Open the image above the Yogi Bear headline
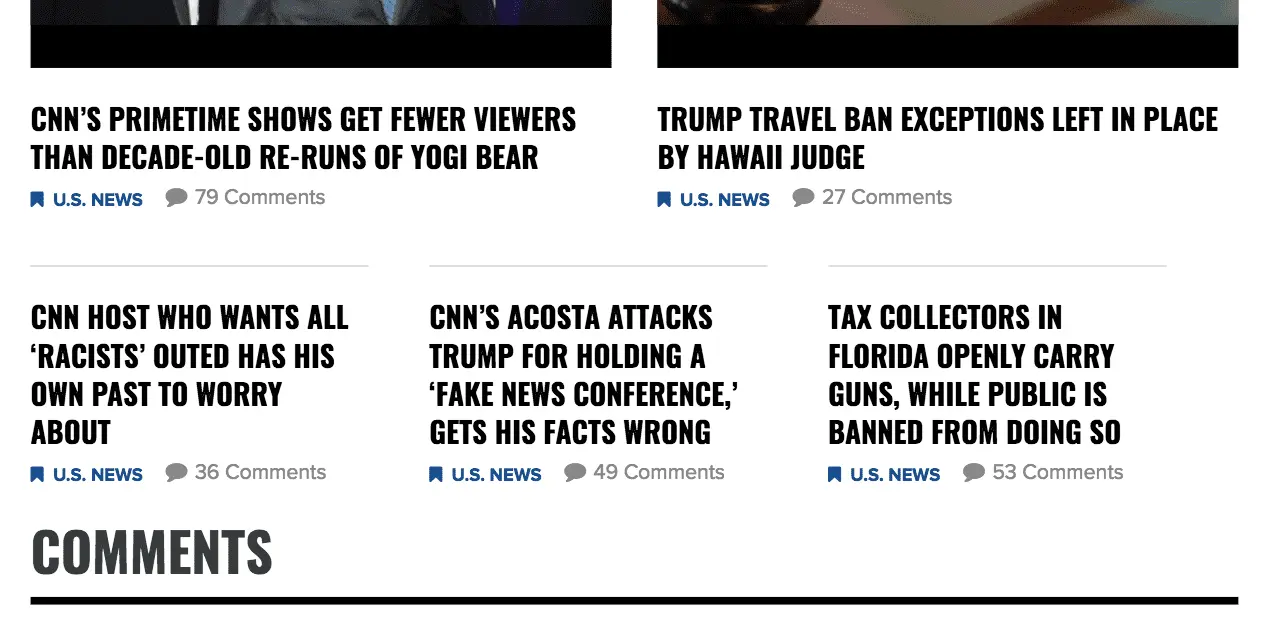This screenshot has width=1261, height=632. point(320,30)
